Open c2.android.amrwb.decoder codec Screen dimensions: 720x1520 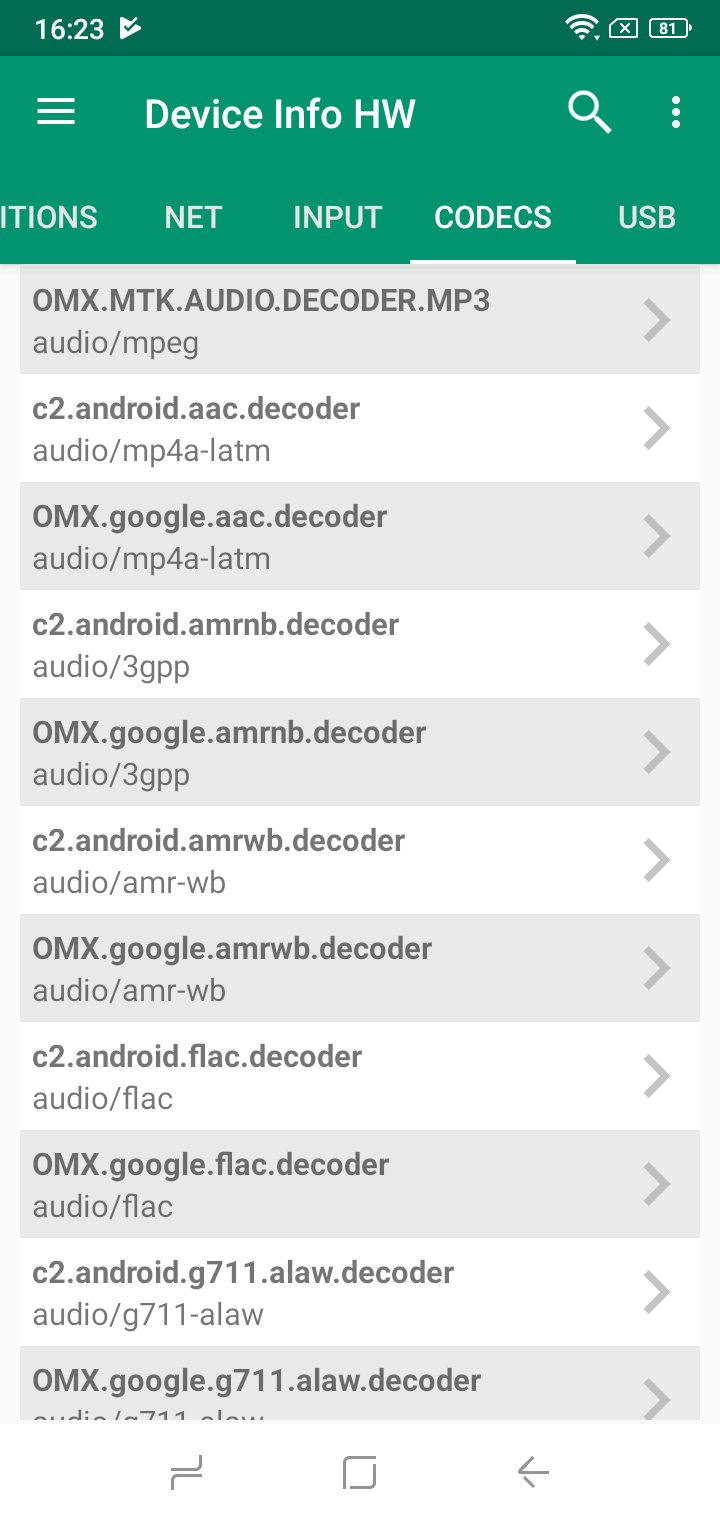360,860
